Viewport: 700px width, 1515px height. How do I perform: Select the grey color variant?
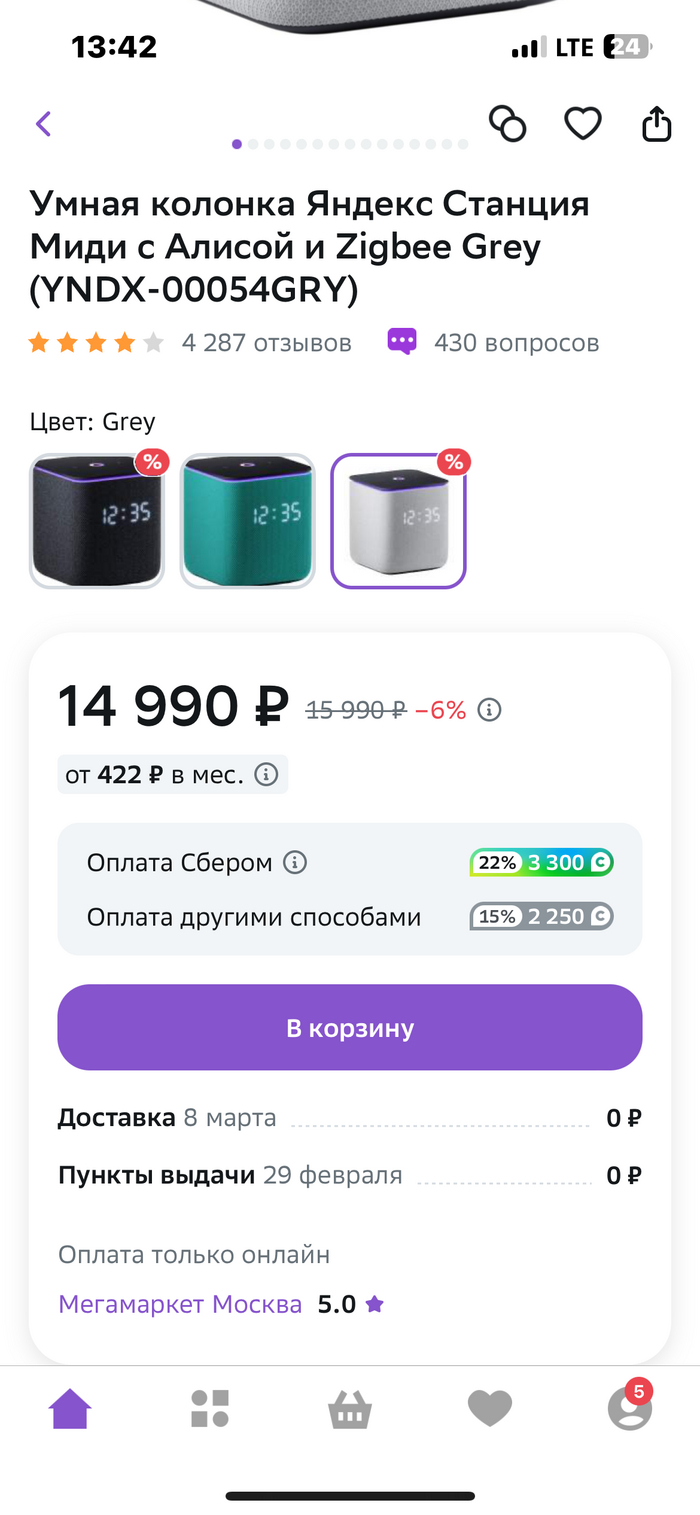pos(398,520)
